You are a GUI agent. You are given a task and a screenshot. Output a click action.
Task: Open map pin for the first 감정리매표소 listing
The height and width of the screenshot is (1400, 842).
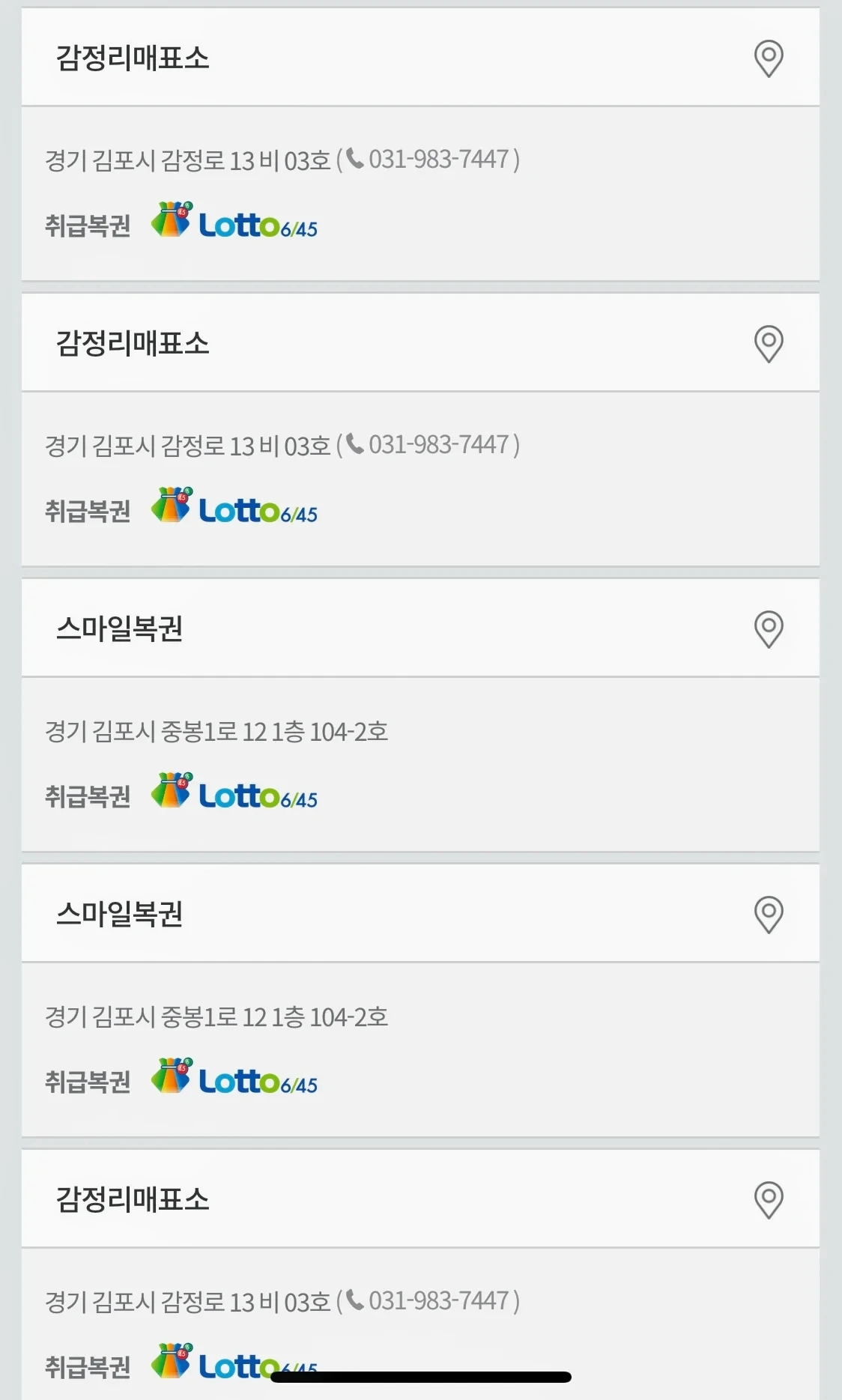[768, 58]
